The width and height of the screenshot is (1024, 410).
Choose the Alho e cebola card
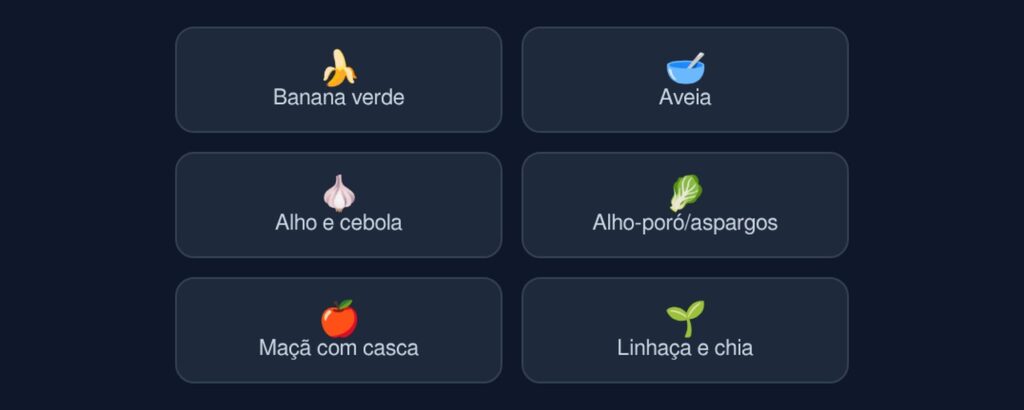point(338,205)
